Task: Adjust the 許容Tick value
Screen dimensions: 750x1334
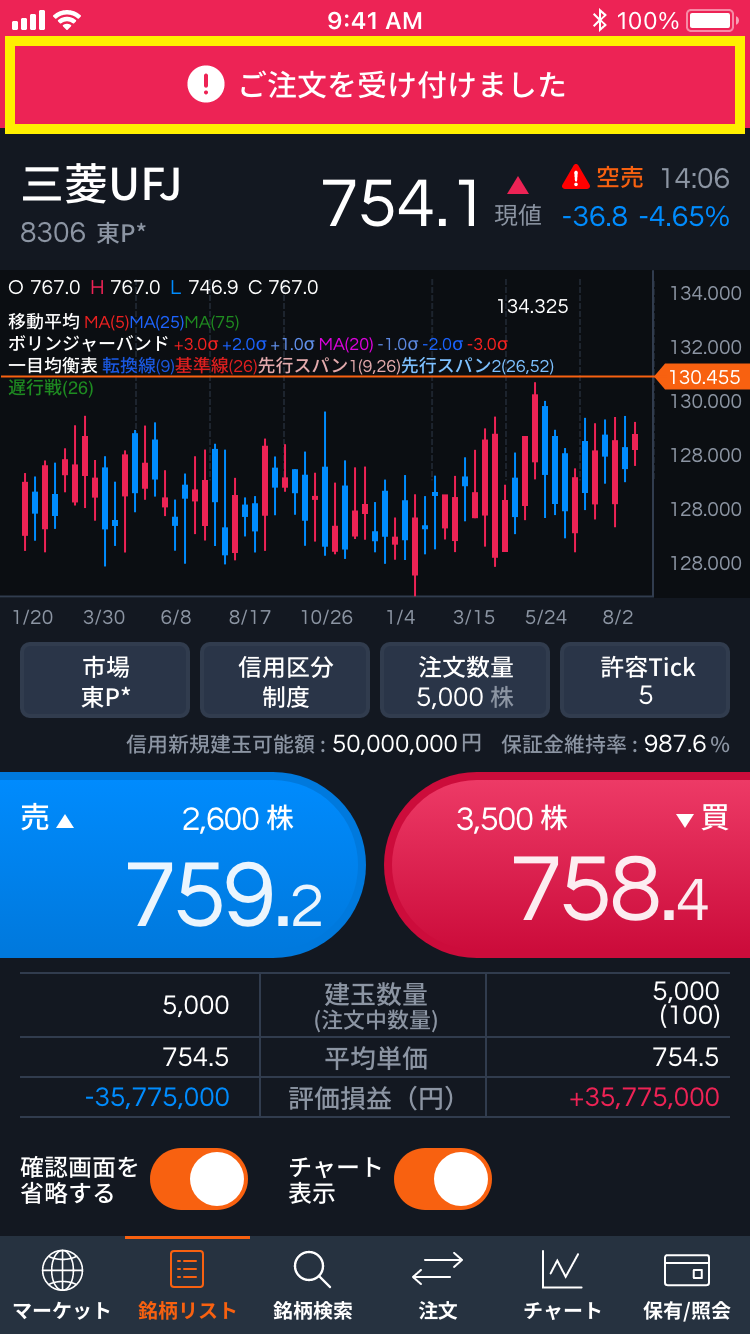Action: [x=645, y=681]
